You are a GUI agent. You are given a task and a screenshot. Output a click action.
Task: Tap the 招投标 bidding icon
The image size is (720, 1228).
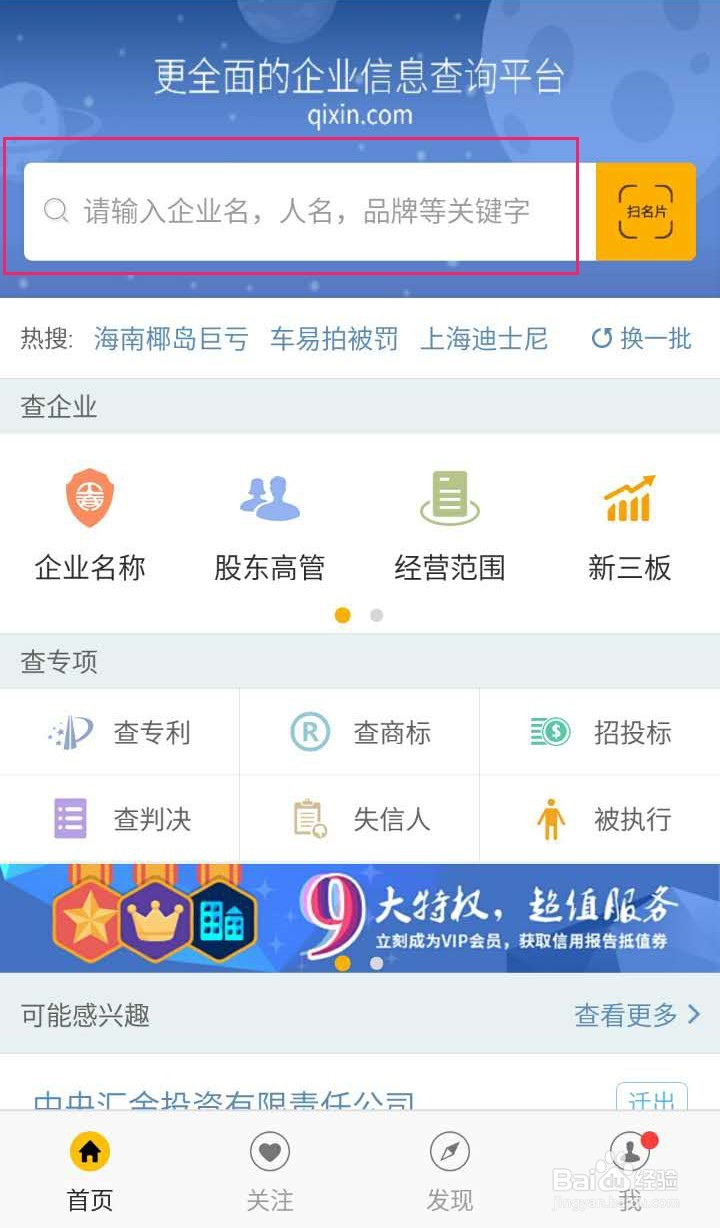click(551, 731)
